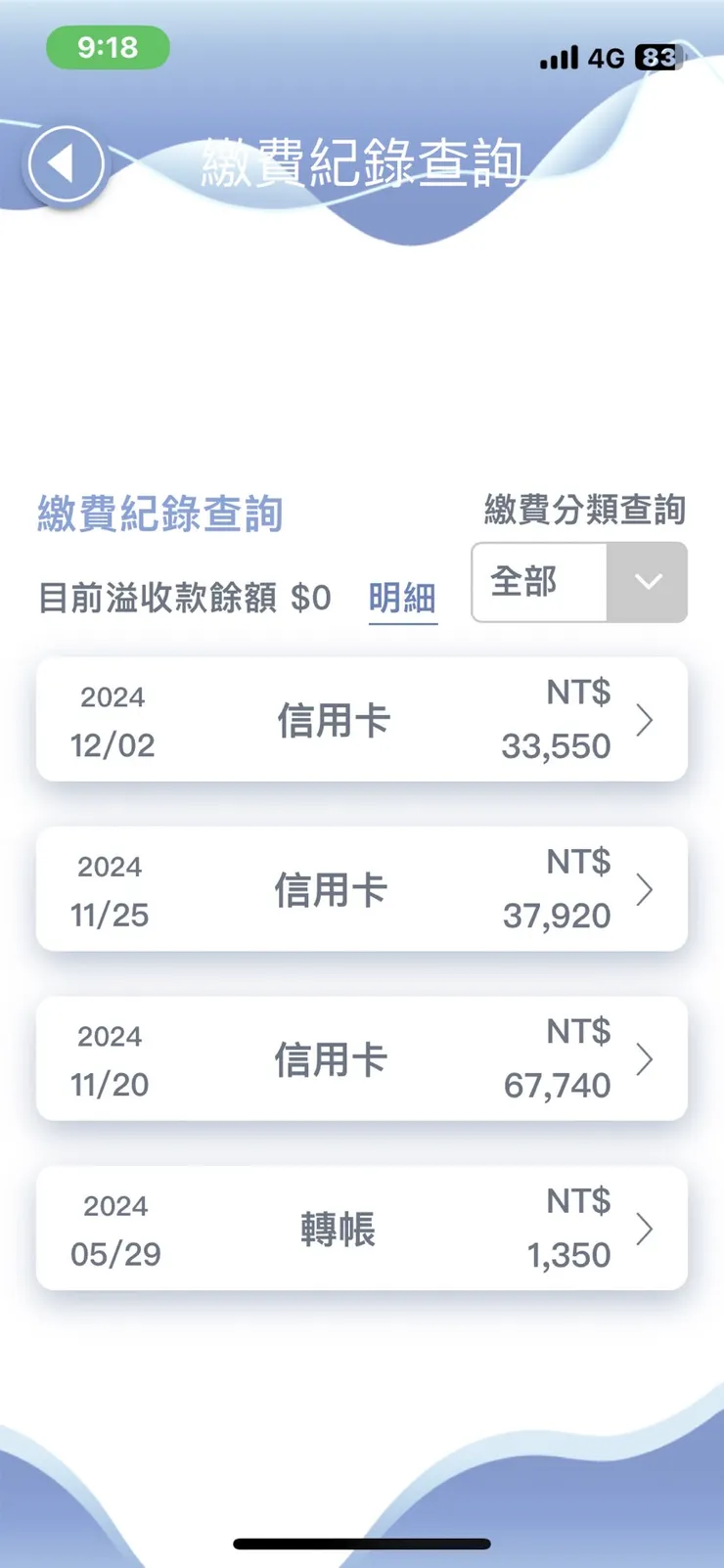Image resolution: width=724 pixels, height=1568 pixels.
Task: Open the 12/02 信用卡 payment of NT$33,550
Action: tap(362, 720)
